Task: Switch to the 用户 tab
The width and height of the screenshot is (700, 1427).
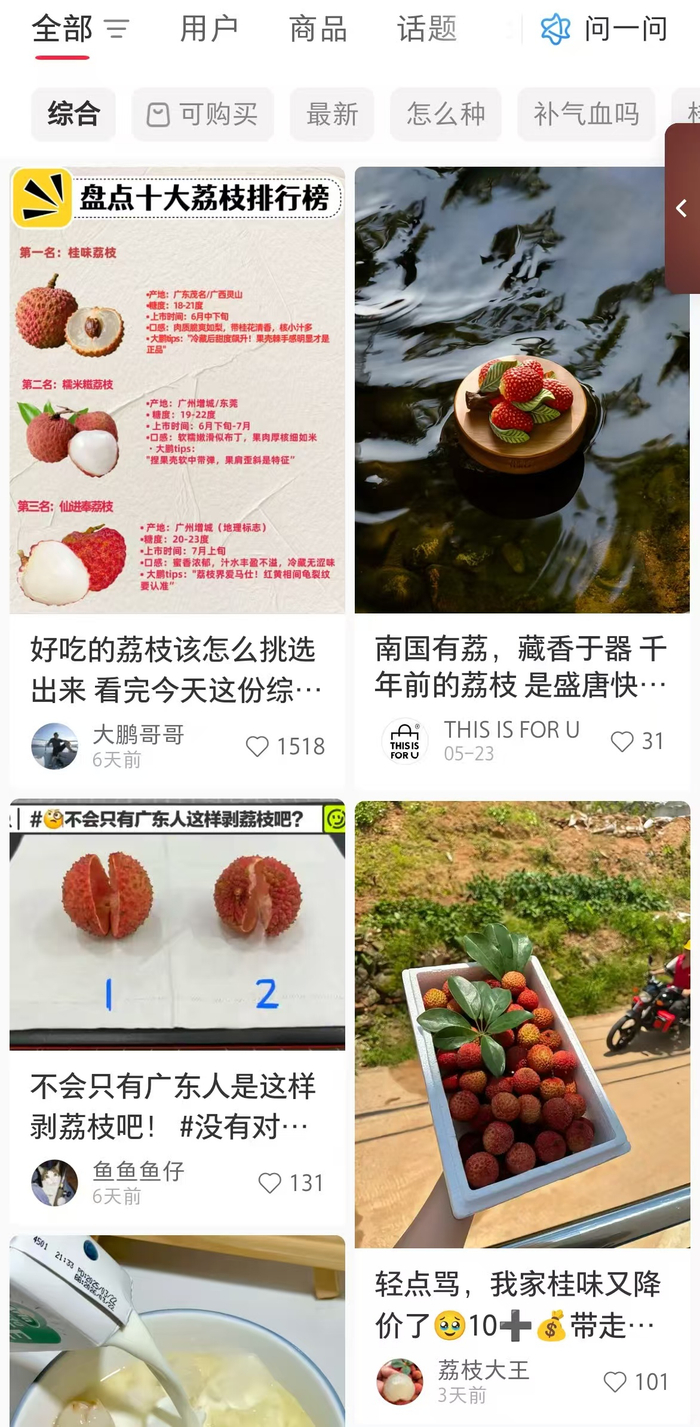Action: (209, 29)
